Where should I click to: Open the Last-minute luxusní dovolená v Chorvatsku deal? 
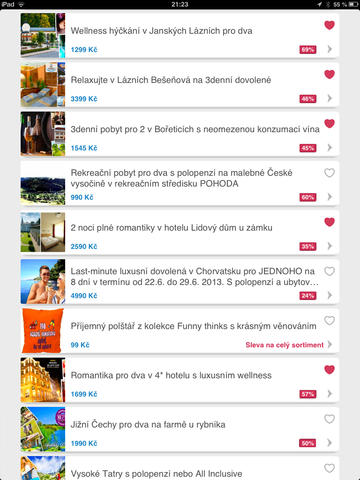pyautogui.click(x=180, y=282)
